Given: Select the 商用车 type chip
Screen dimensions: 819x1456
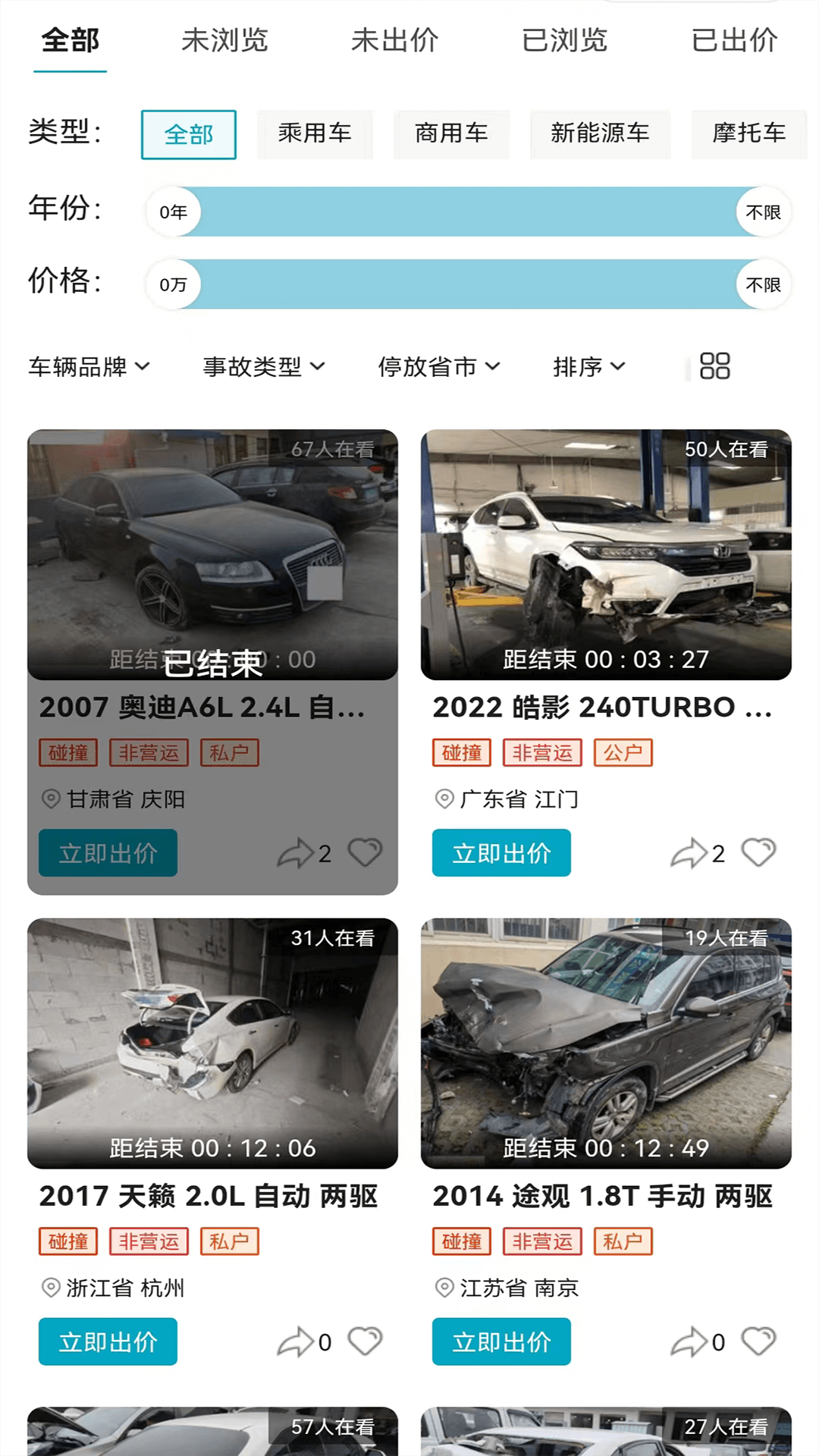Looking at the screenshot, I should point(451,134).
